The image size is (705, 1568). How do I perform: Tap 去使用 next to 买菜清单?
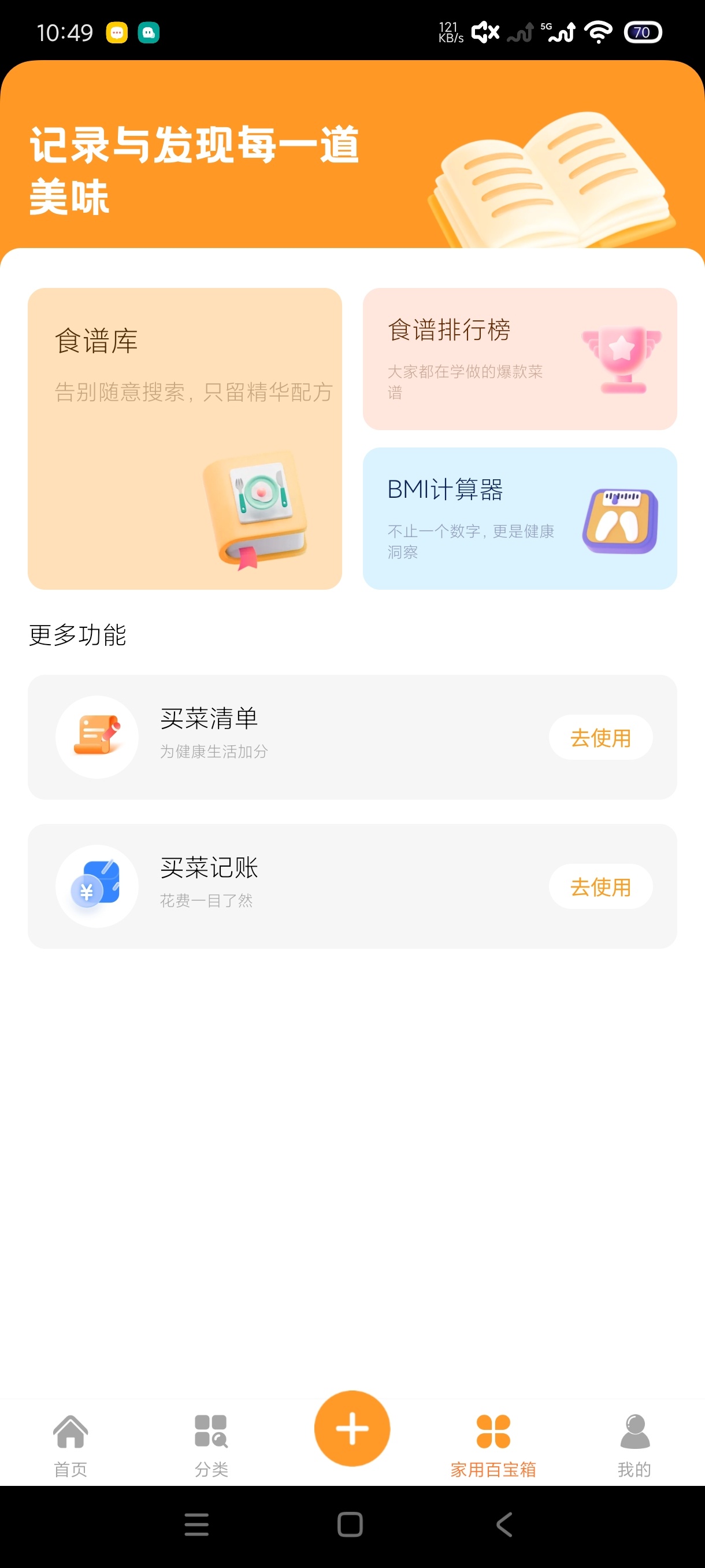[x=601, y=737]
